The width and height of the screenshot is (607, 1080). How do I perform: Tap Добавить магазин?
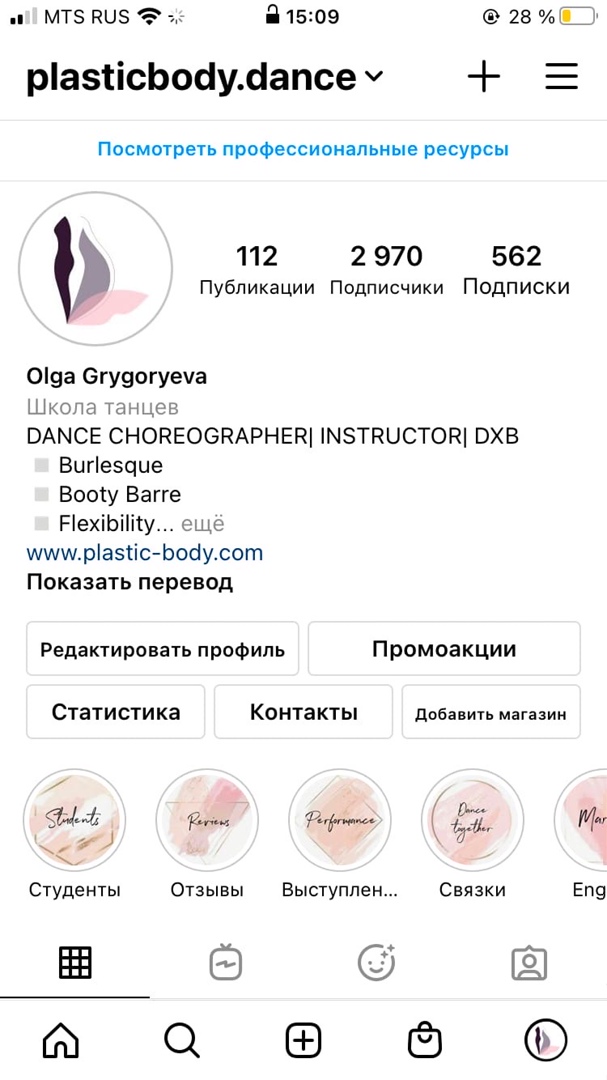pyautogui.click(x=491, y=713)
